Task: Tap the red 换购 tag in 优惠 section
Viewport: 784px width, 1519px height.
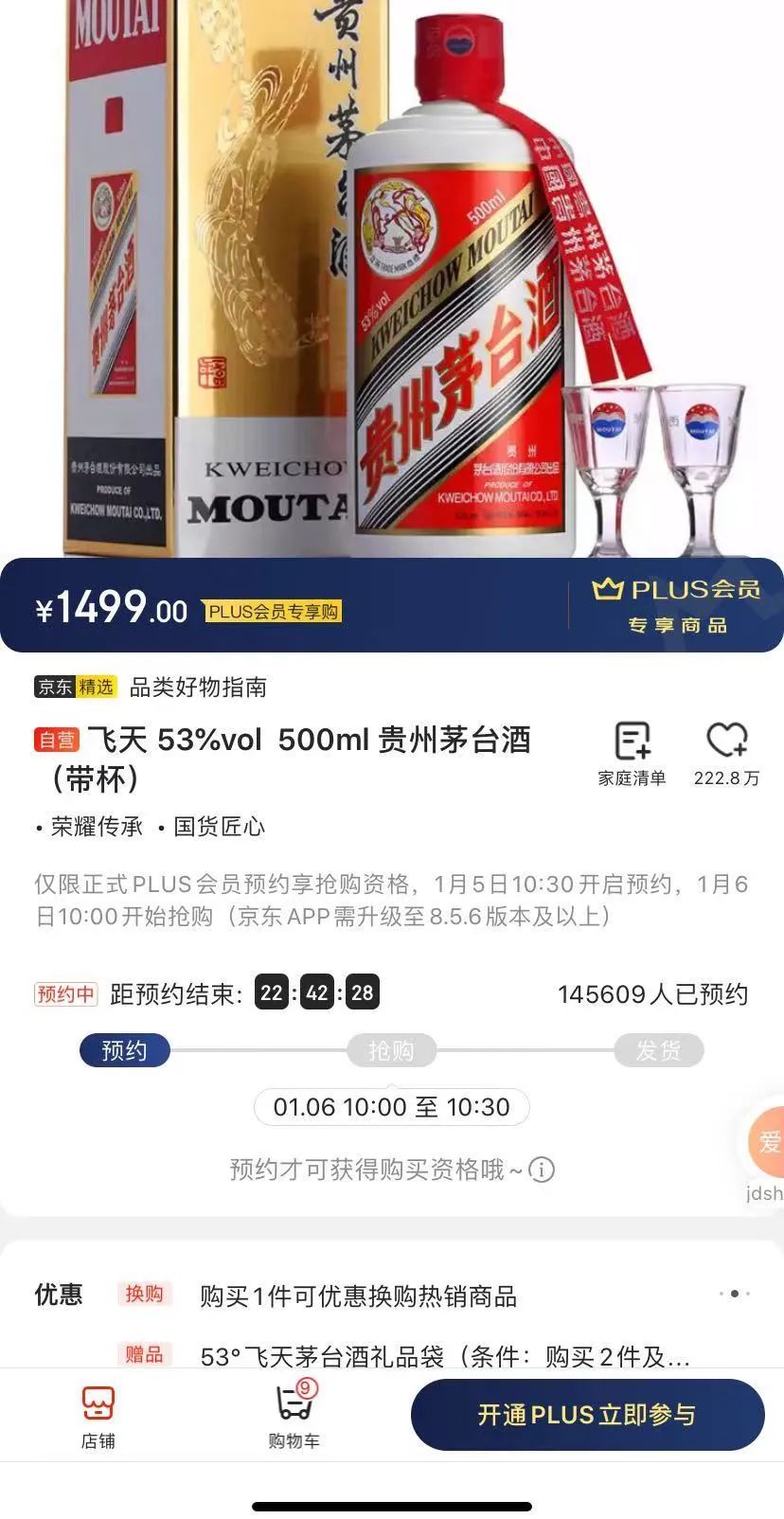Action: [145, 1296]
